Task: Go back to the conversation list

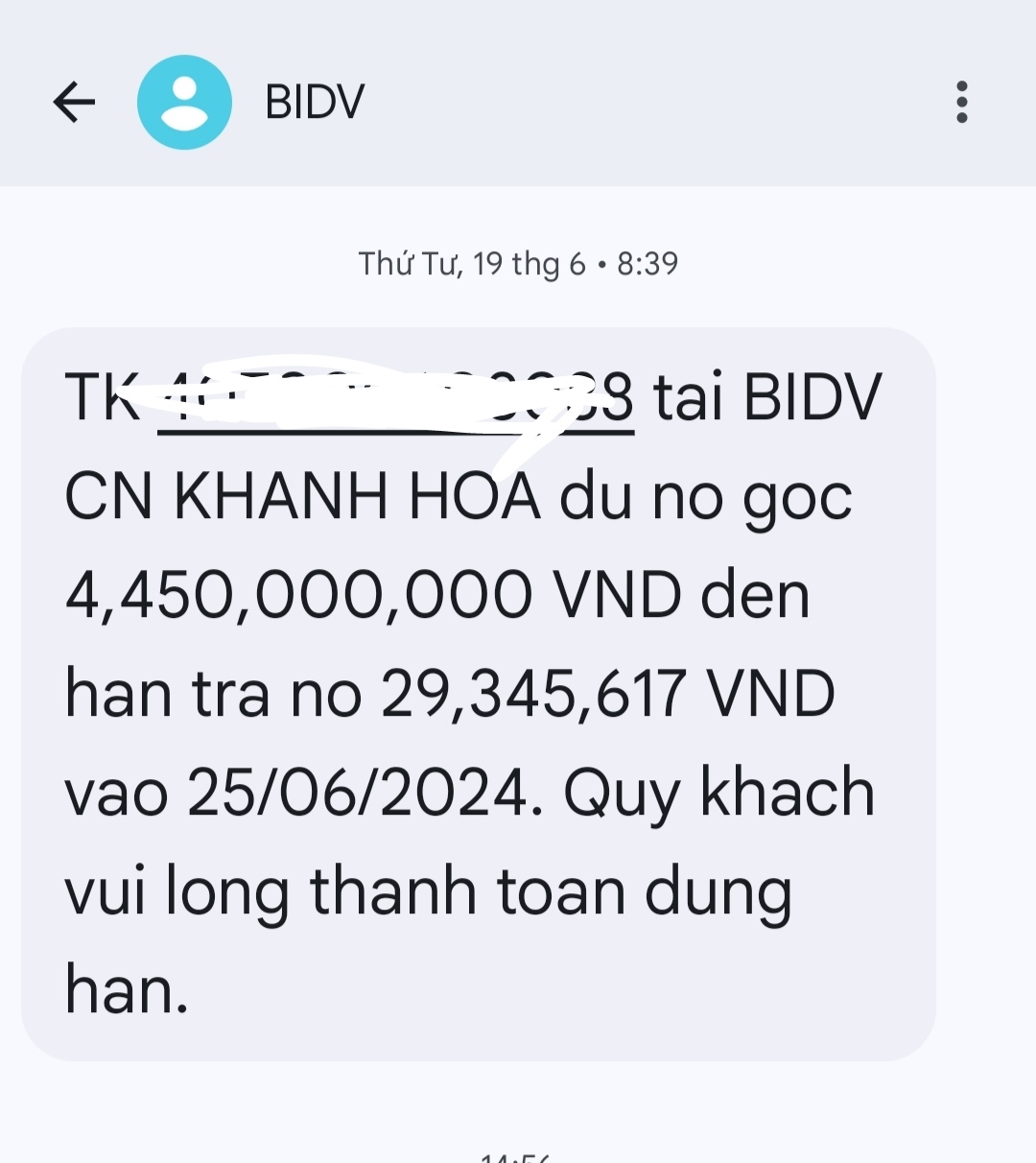Action: [x=74, y=102]
